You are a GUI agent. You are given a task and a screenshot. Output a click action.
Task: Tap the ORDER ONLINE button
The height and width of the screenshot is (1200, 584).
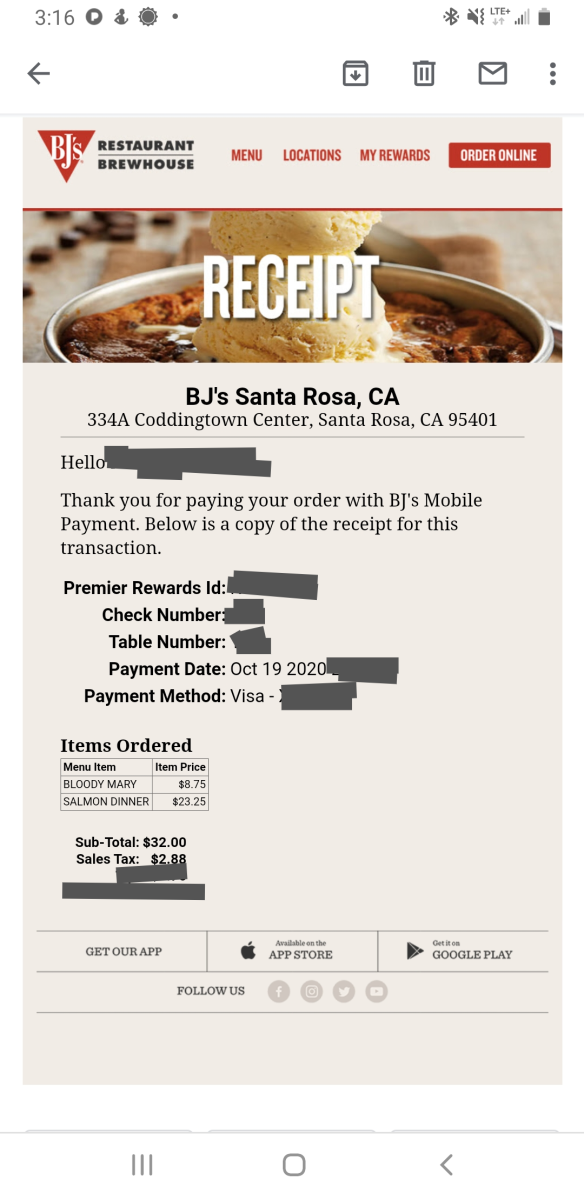click(499, 155)
